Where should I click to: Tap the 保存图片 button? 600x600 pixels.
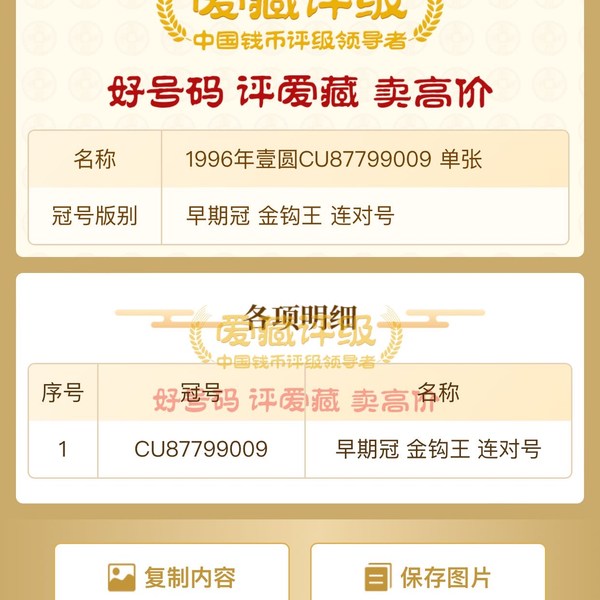pyautogui.click(x=428, y=575)
